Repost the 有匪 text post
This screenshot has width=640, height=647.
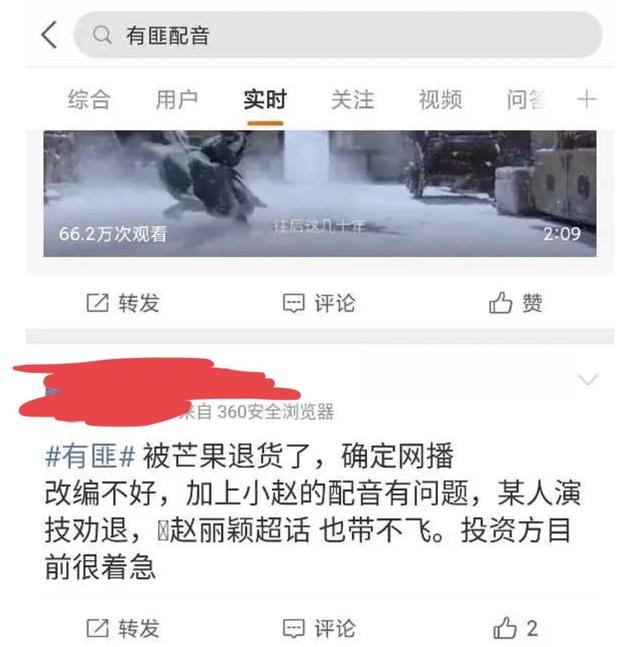[123, 628]
